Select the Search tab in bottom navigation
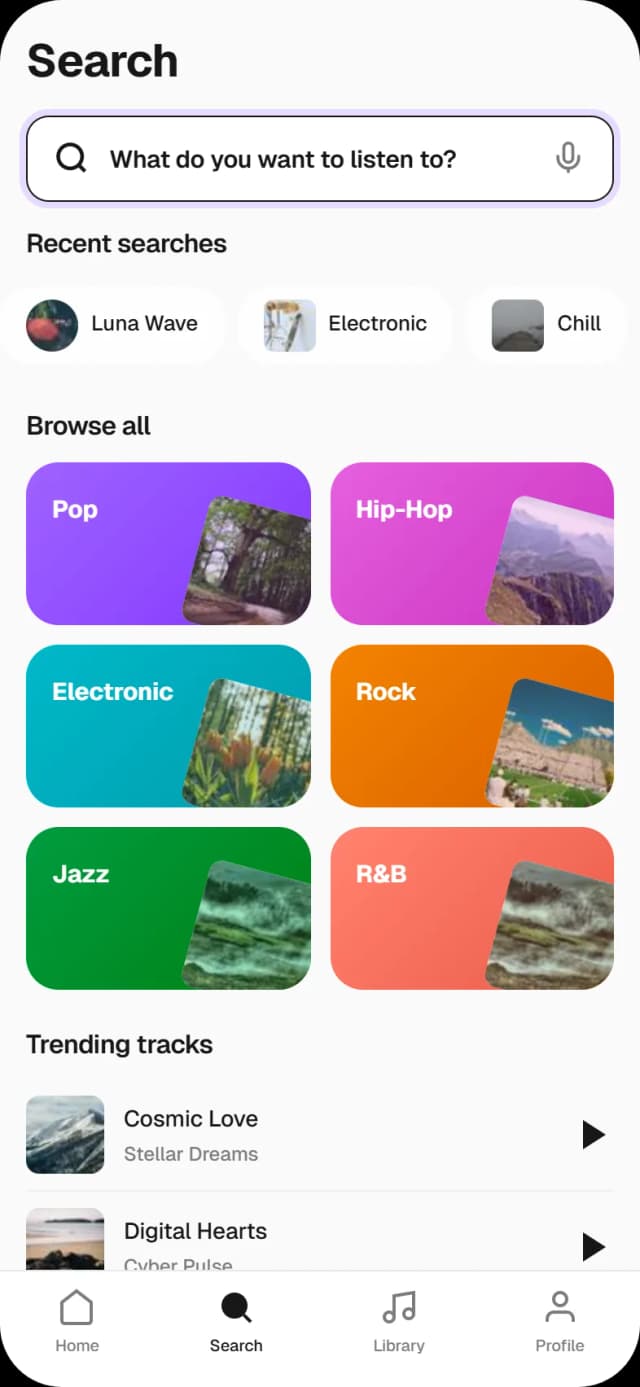 pos(236,1320)
